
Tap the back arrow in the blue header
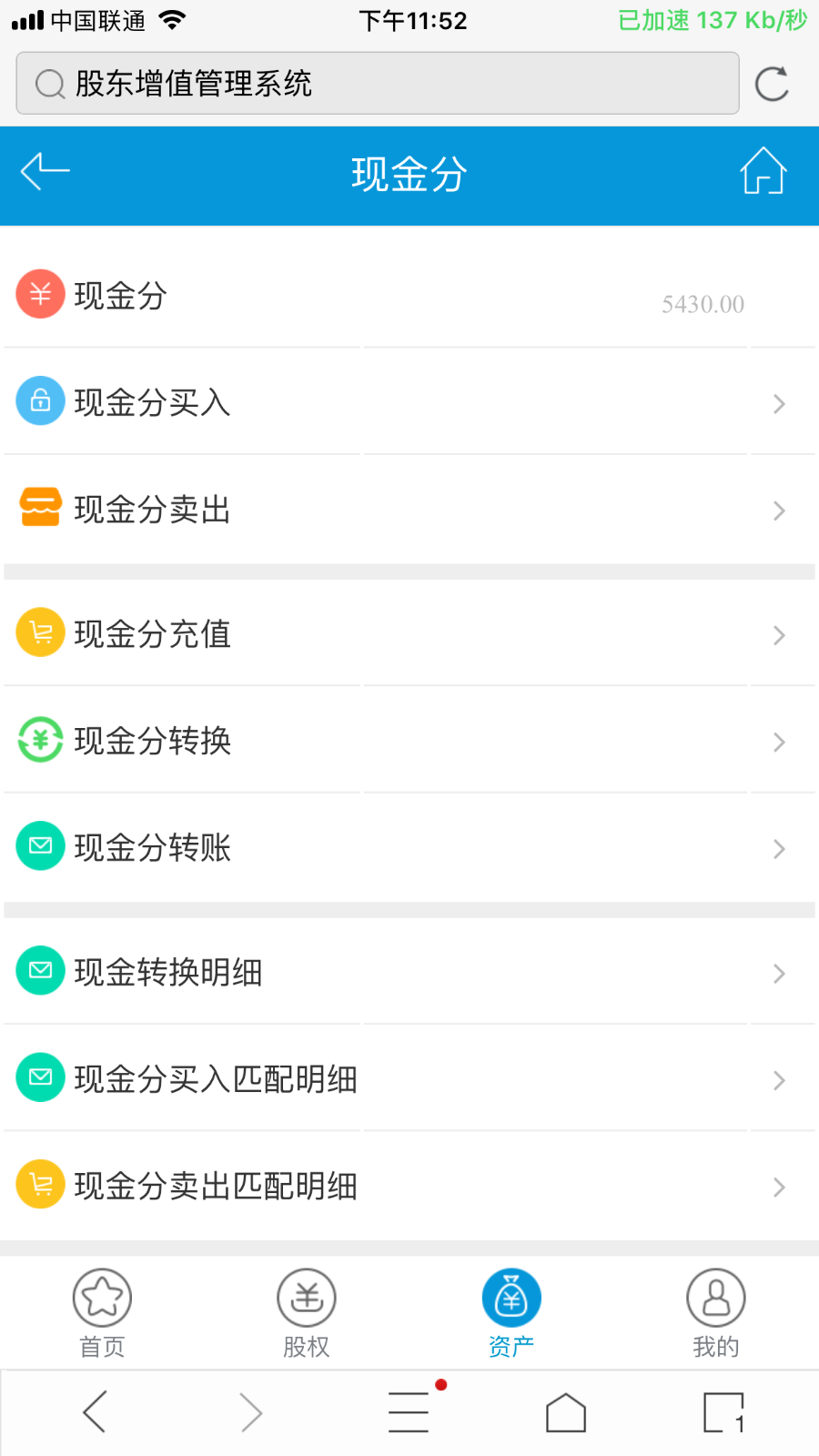tap(45, 172)
